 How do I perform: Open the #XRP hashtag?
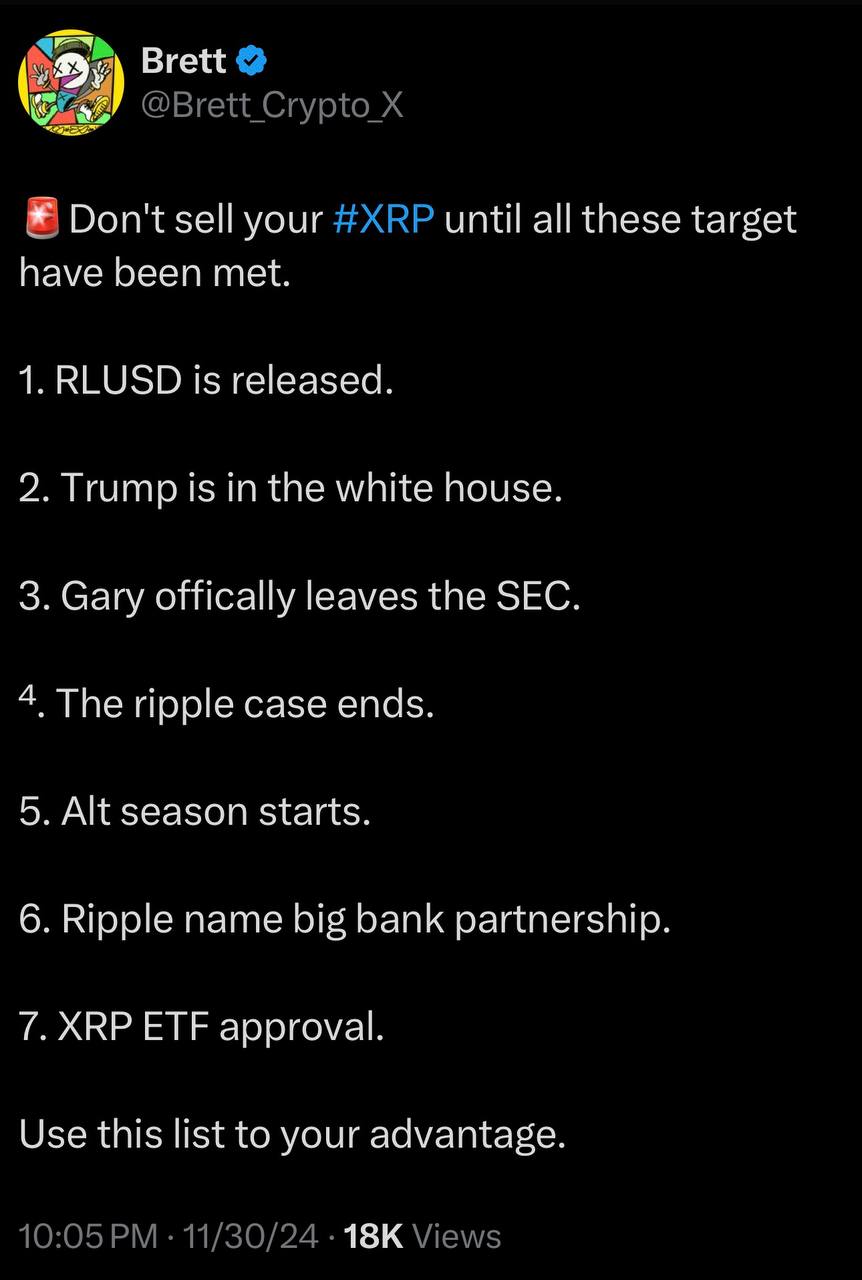(x=382, y=219)
